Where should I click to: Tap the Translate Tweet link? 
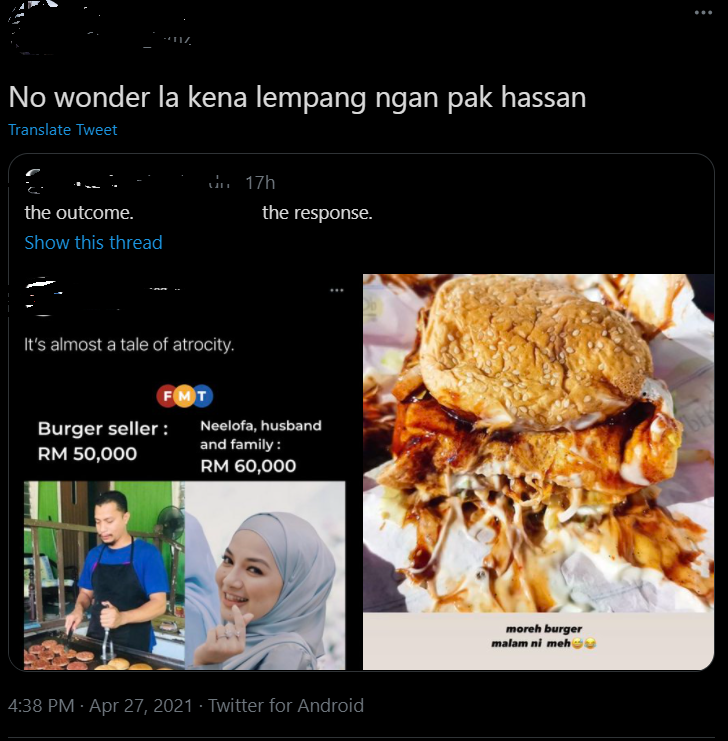63,130
